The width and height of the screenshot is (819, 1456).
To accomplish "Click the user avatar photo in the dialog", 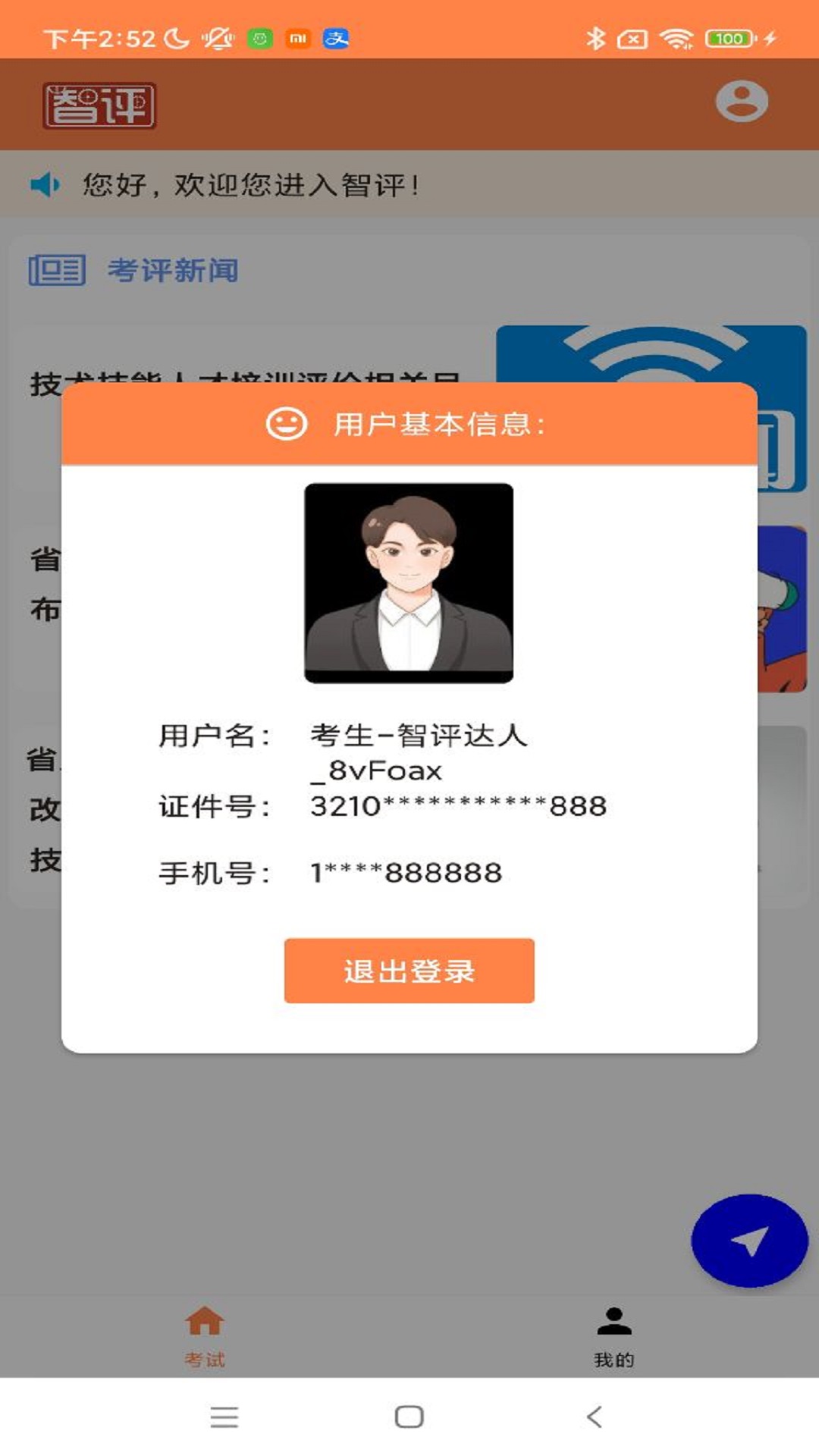I will pos(409,582).
